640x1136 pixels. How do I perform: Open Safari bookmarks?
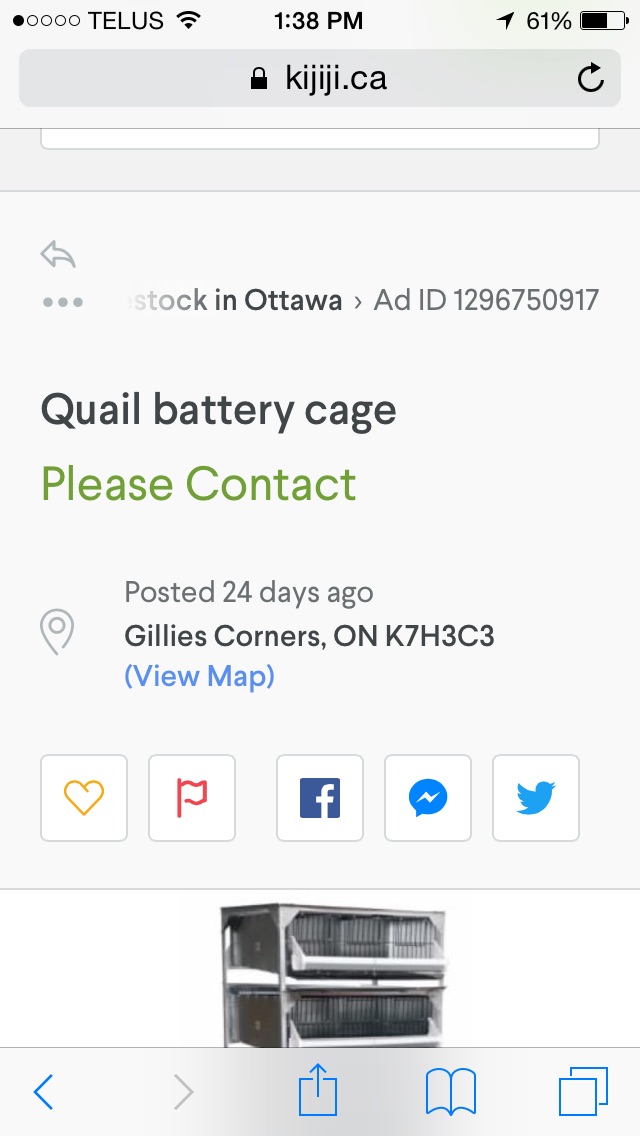[x=451, y=1092]
